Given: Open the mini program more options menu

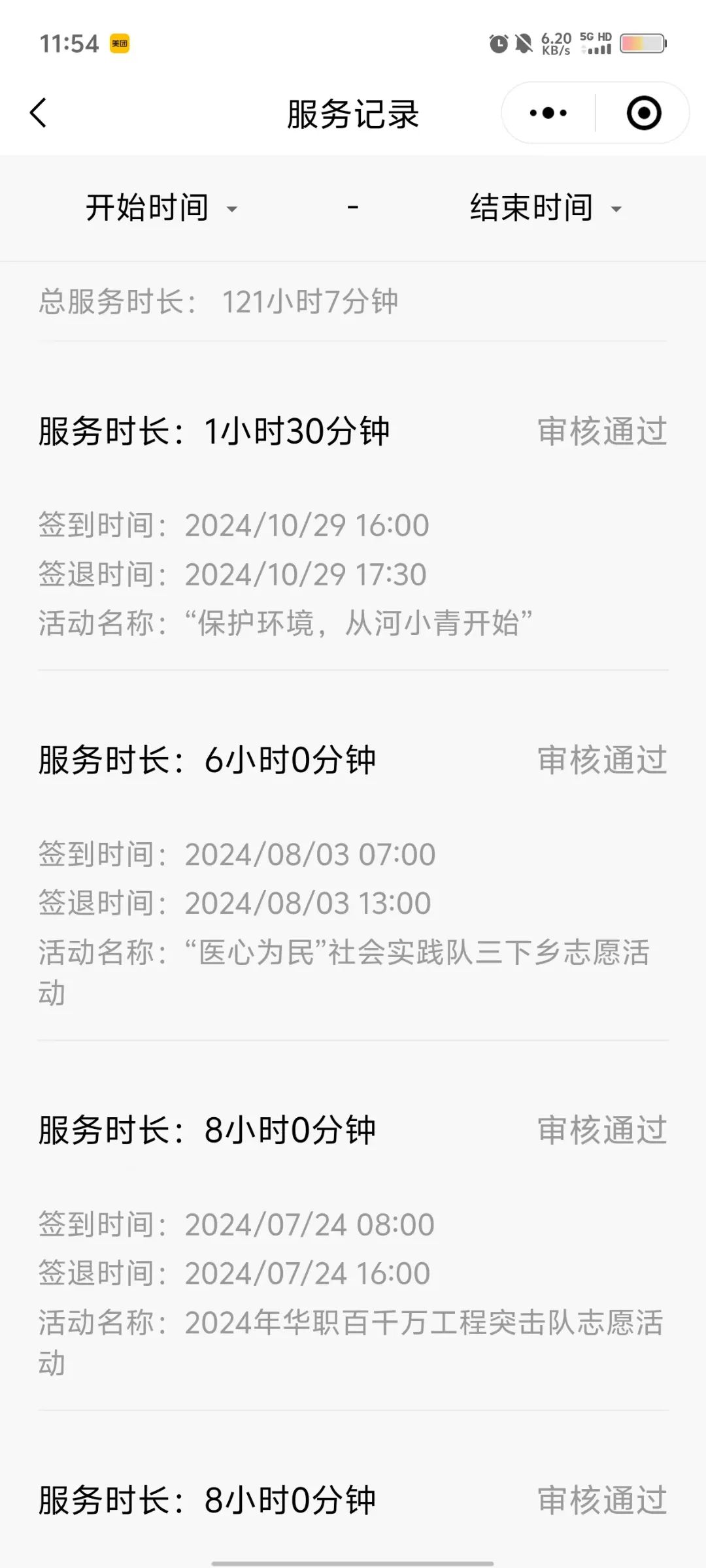Looking at the screenshot, I should pyautogui.click(x=548, y=113).
